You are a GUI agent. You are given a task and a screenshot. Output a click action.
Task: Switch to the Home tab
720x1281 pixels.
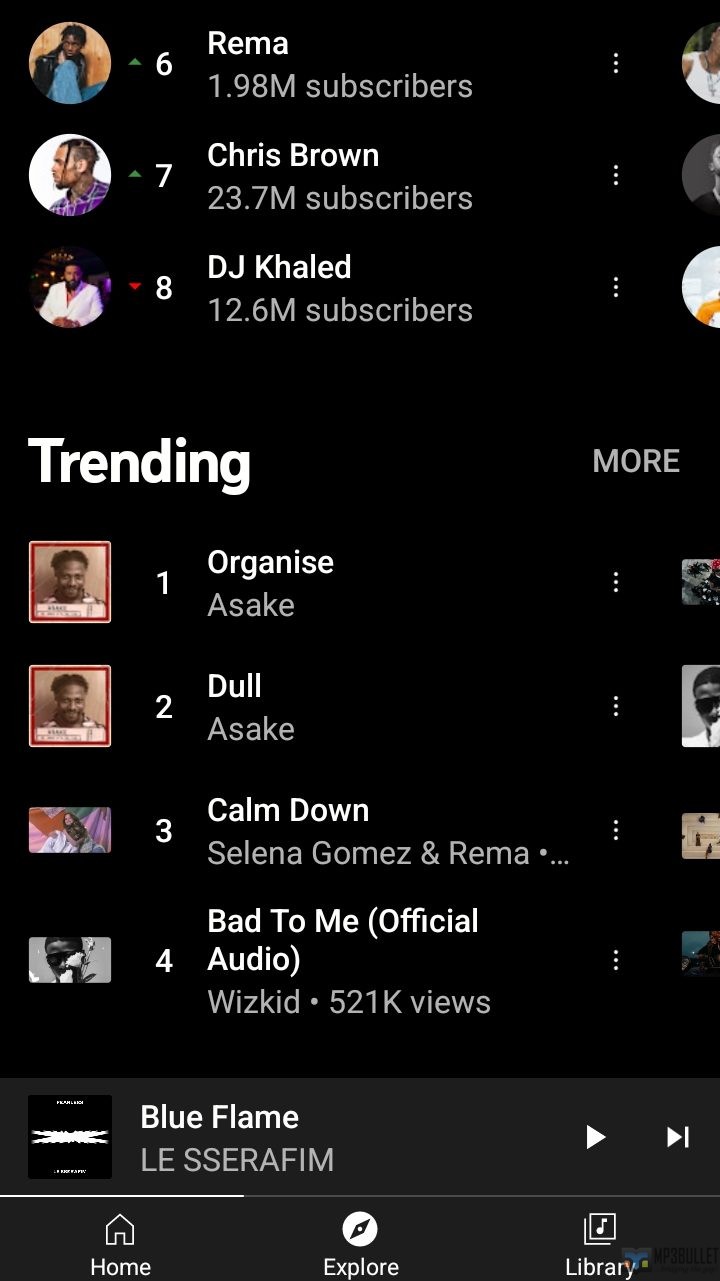120,1245
